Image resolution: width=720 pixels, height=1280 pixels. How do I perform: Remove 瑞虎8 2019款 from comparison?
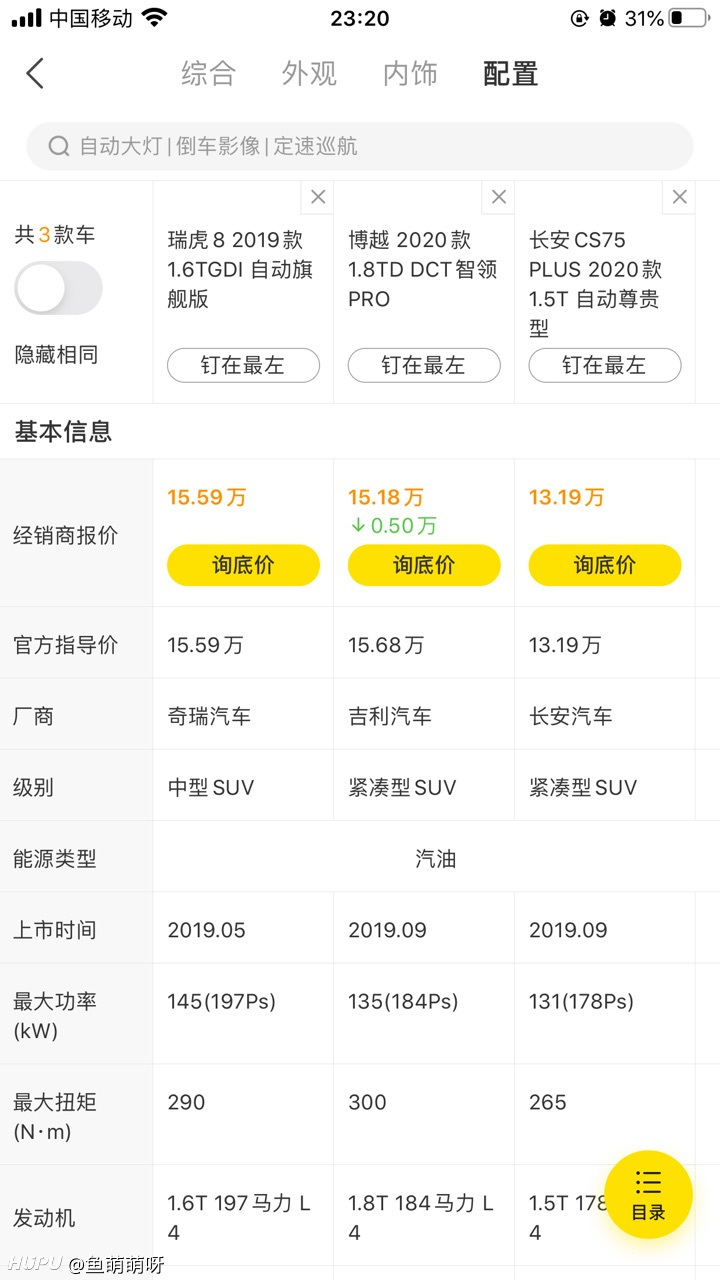pyautogui.click(x=317, y=197)
